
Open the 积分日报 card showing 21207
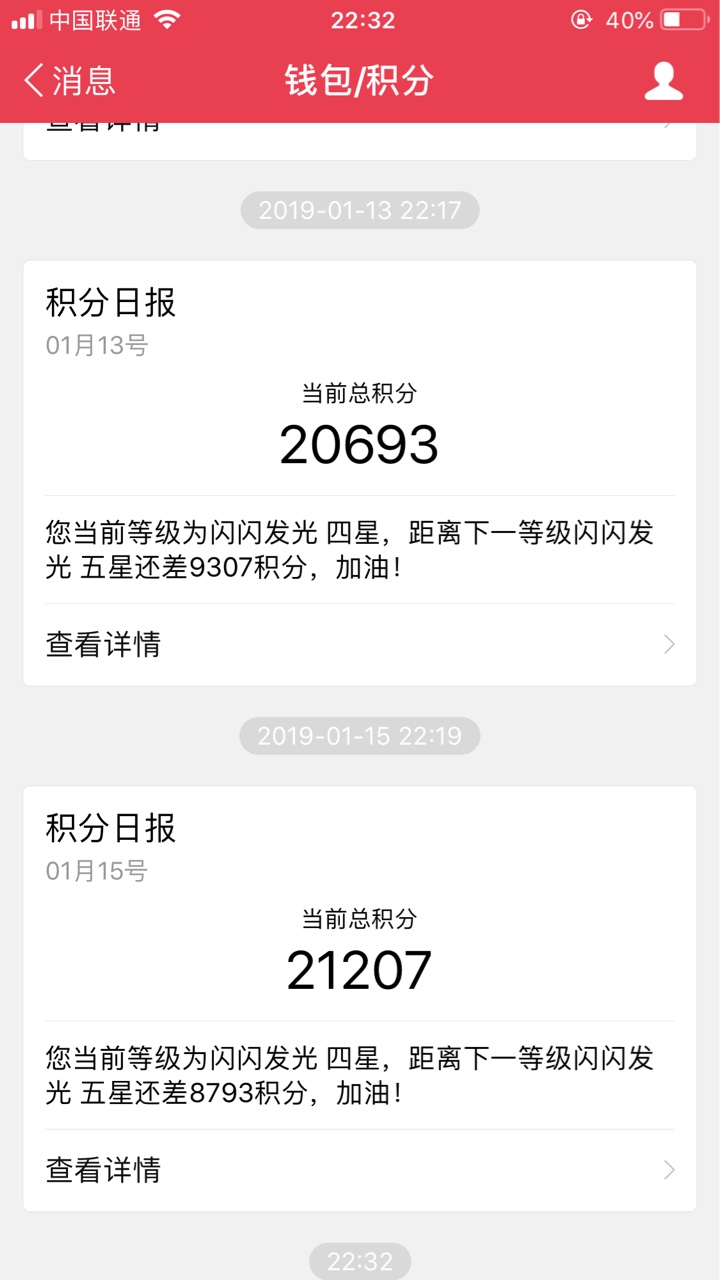click(360, 998)
